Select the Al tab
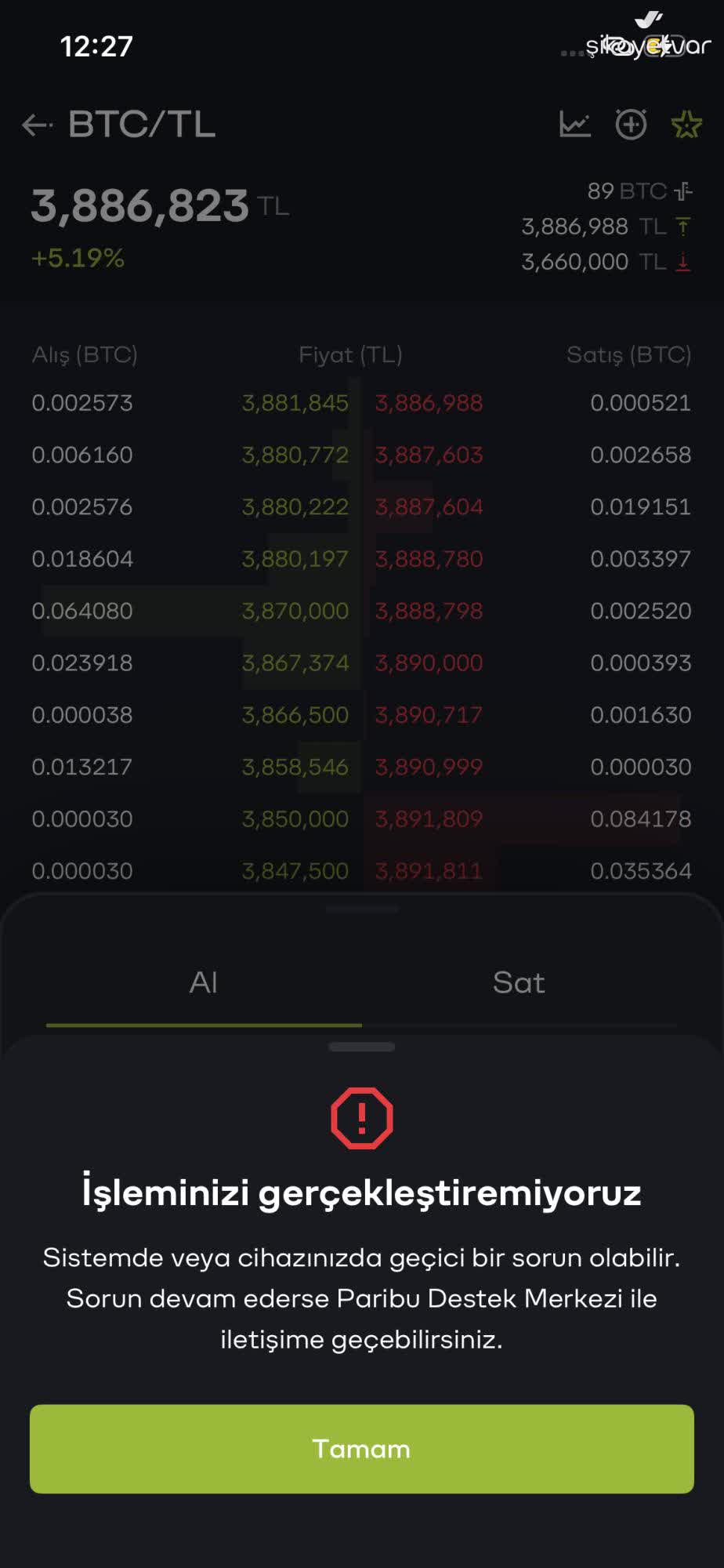Viewport: 724px width, 1568px height. 203,982
